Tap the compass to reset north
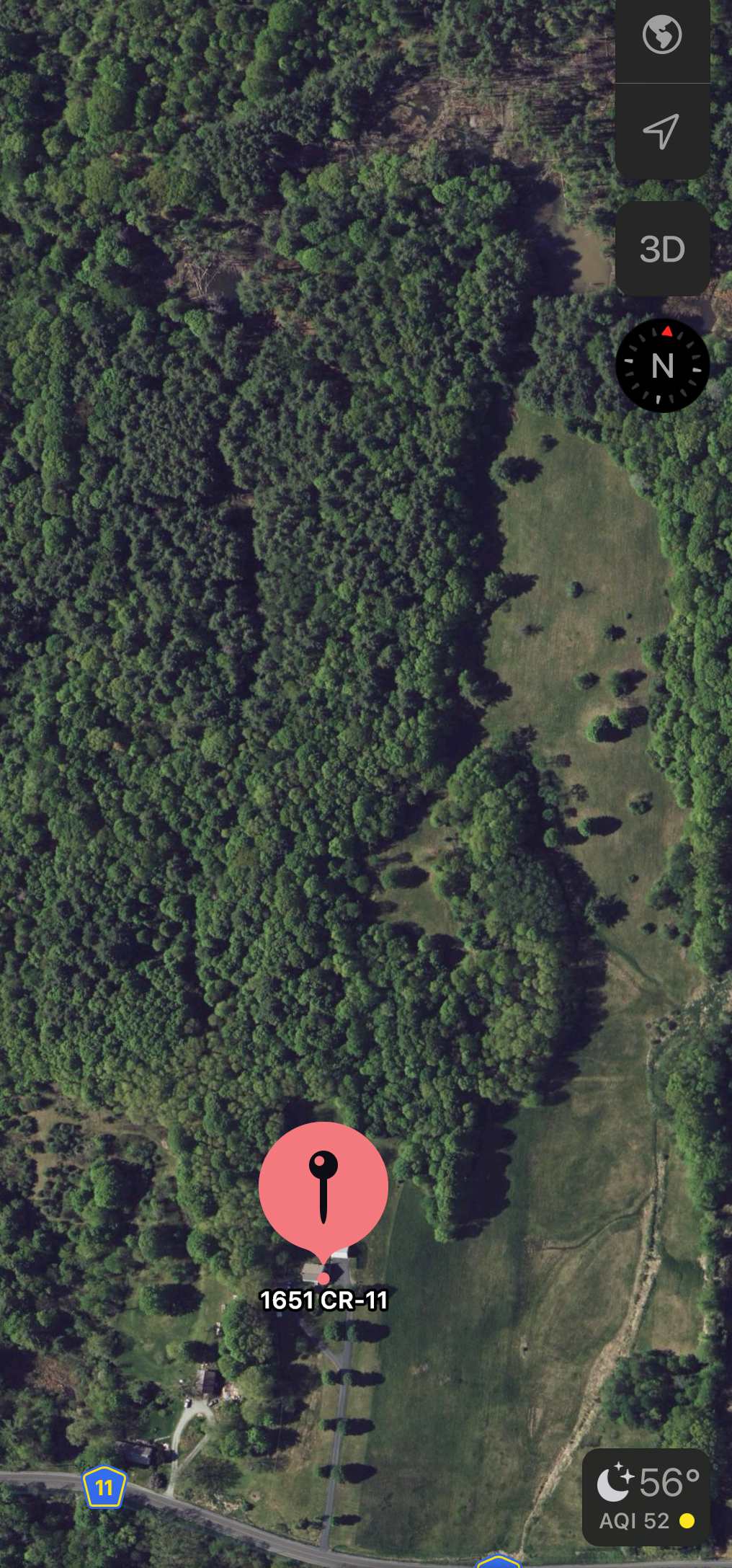This screenshot has width=732, height=1568. click(x=662, y=366)
